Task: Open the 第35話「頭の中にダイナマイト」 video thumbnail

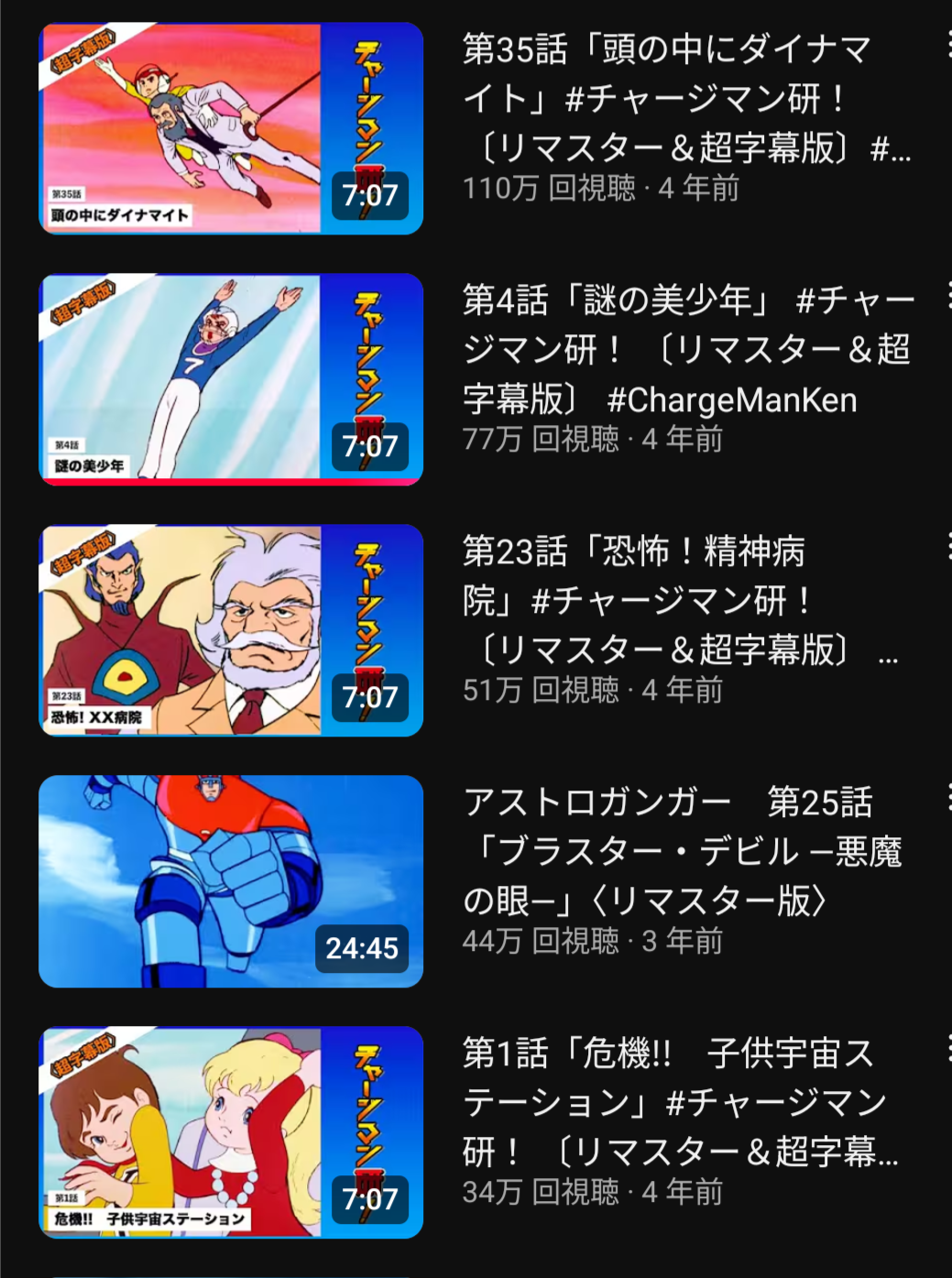Action: point(231,128)
